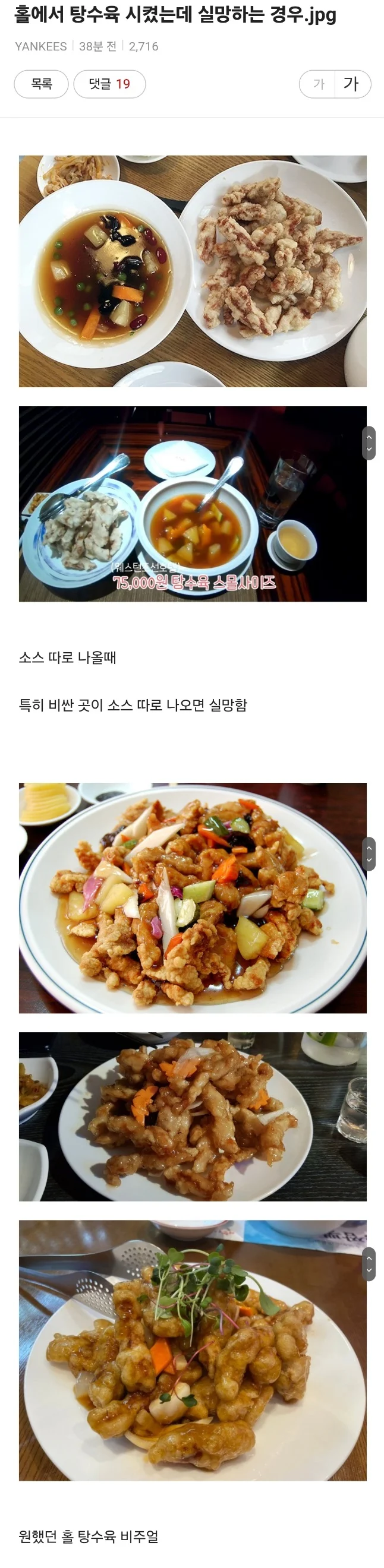Open the tangsuyuk photo topped with sprouts
This screenshot has width=384, height=1568.
193,1349
